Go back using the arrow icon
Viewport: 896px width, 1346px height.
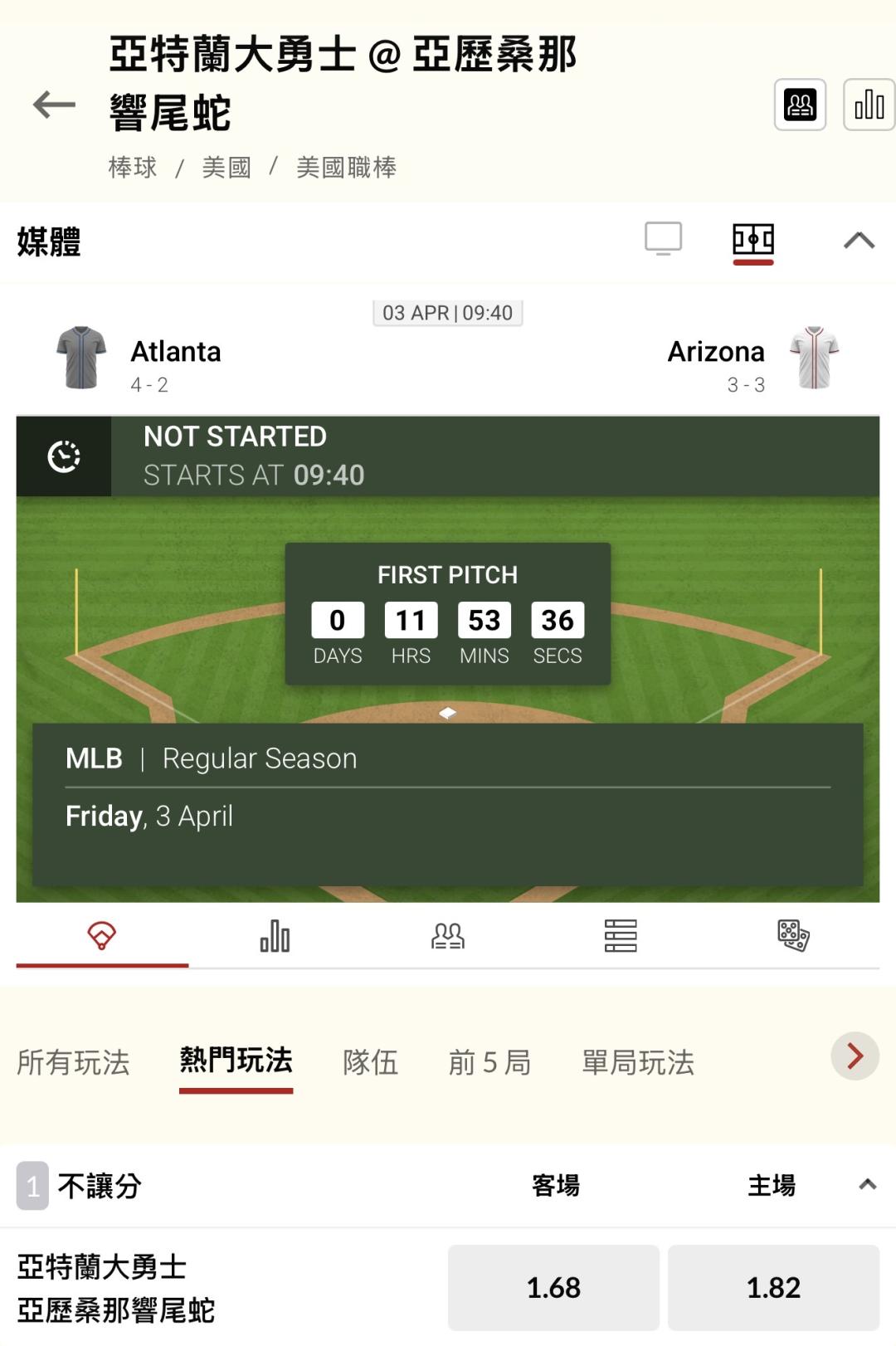click(x=54, y=105)
